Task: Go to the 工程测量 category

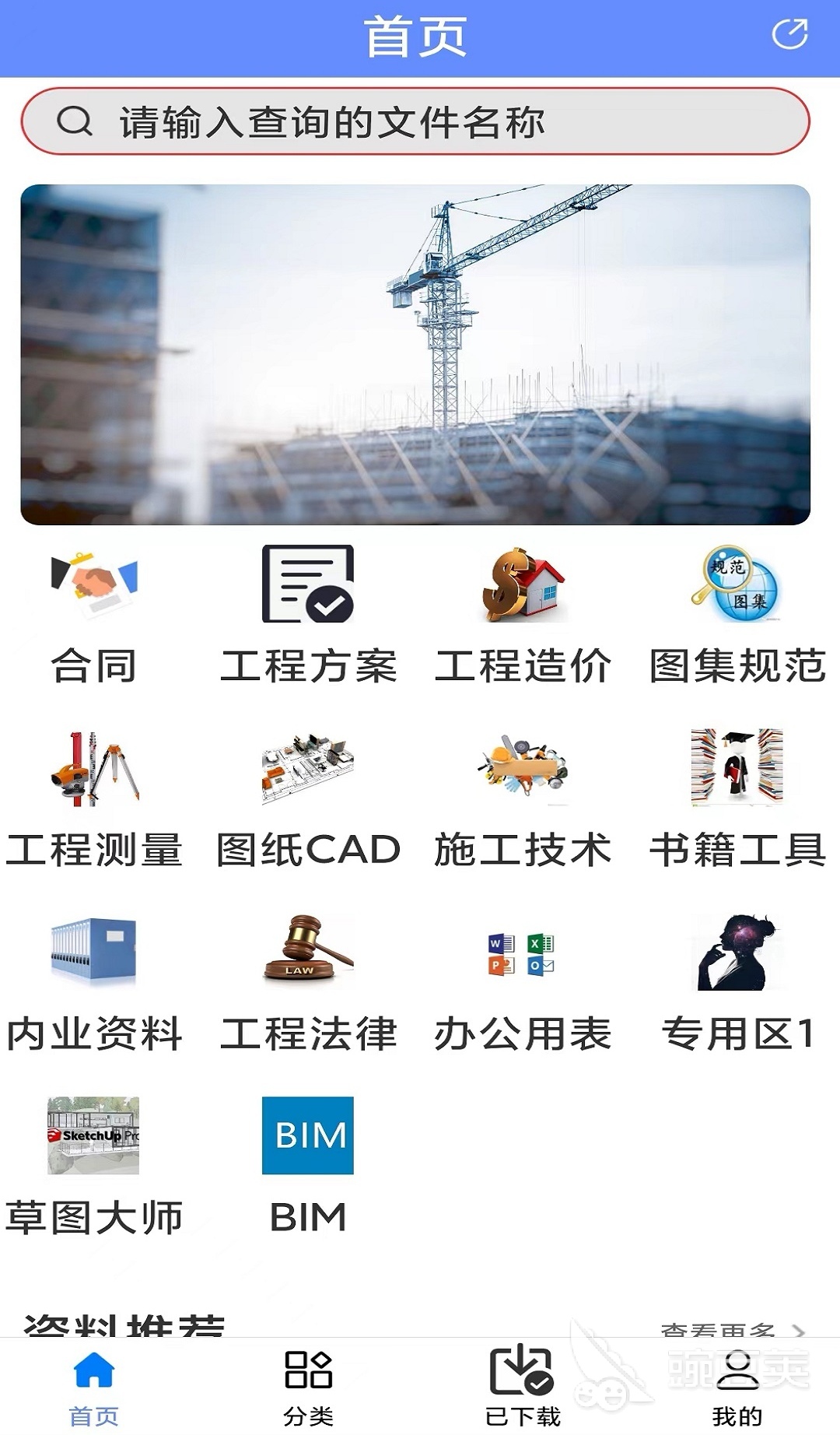Action: (x=94, y=799)
